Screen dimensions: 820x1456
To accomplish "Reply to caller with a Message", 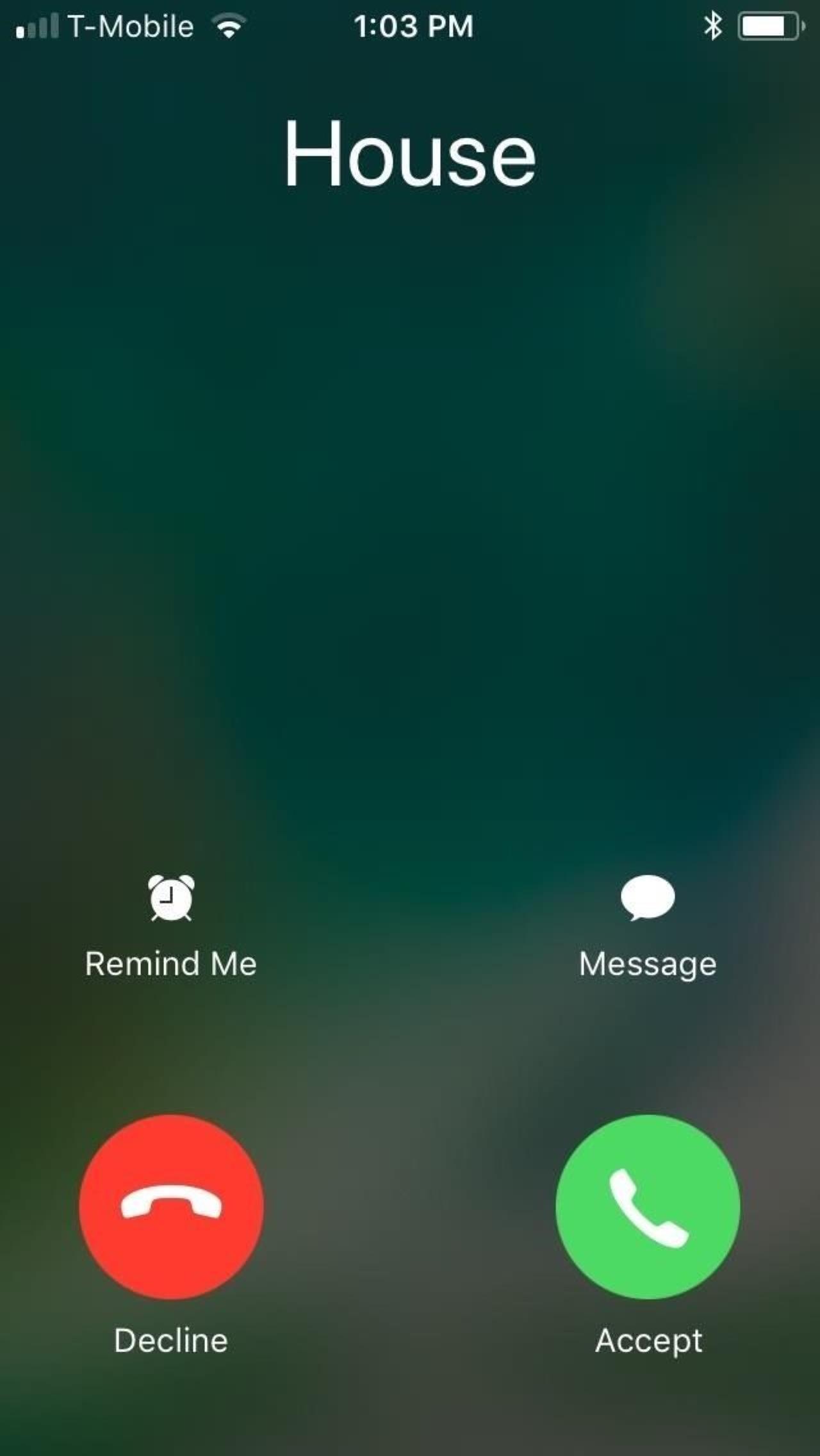I will pos(648,926).
